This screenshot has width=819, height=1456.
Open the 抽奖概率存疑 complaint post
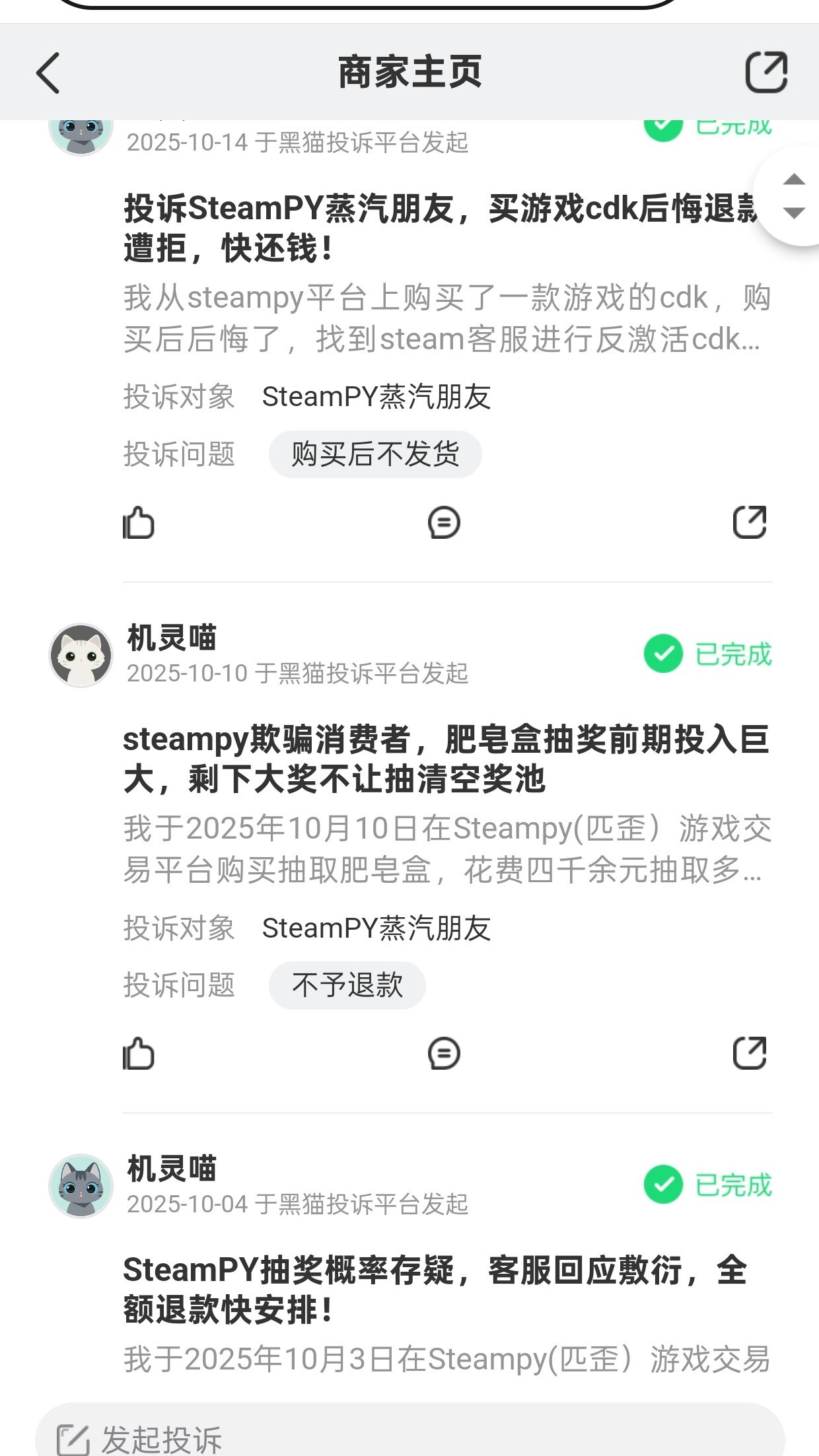click(435, 1290)
